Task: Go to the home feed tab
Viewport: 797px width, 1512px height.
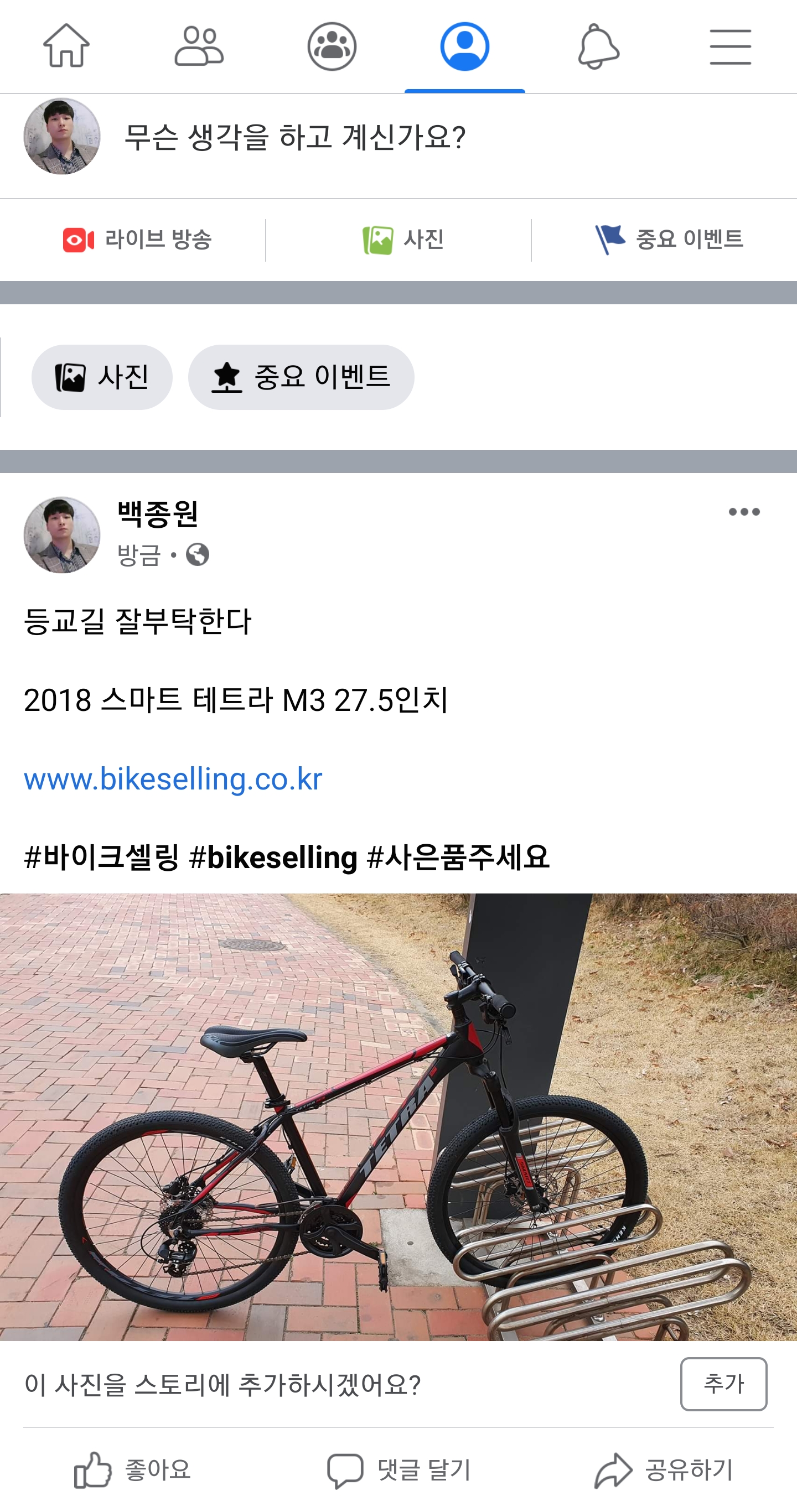Action: 66,46
